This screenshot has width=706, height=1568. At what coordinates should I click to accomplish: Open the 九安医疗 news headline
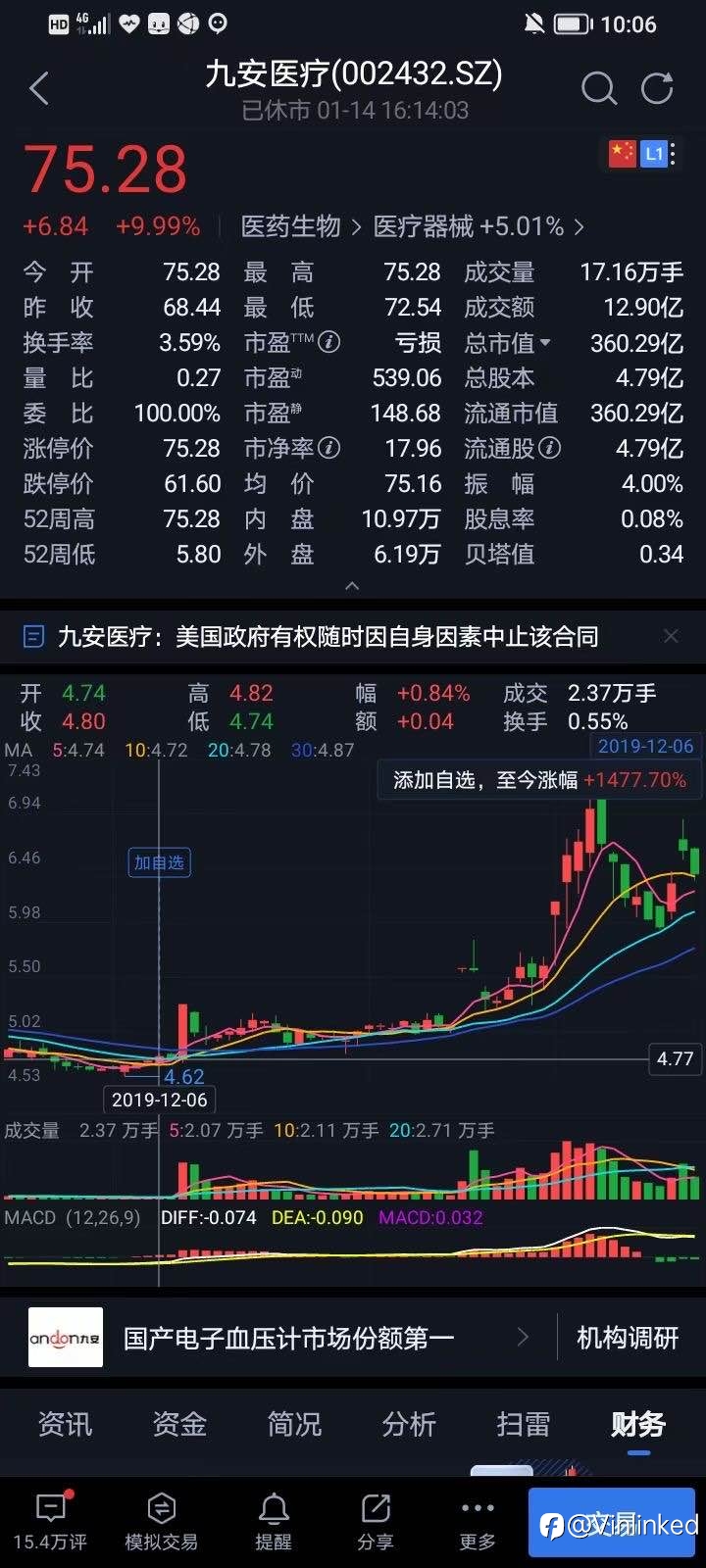[x=328, y=637]
